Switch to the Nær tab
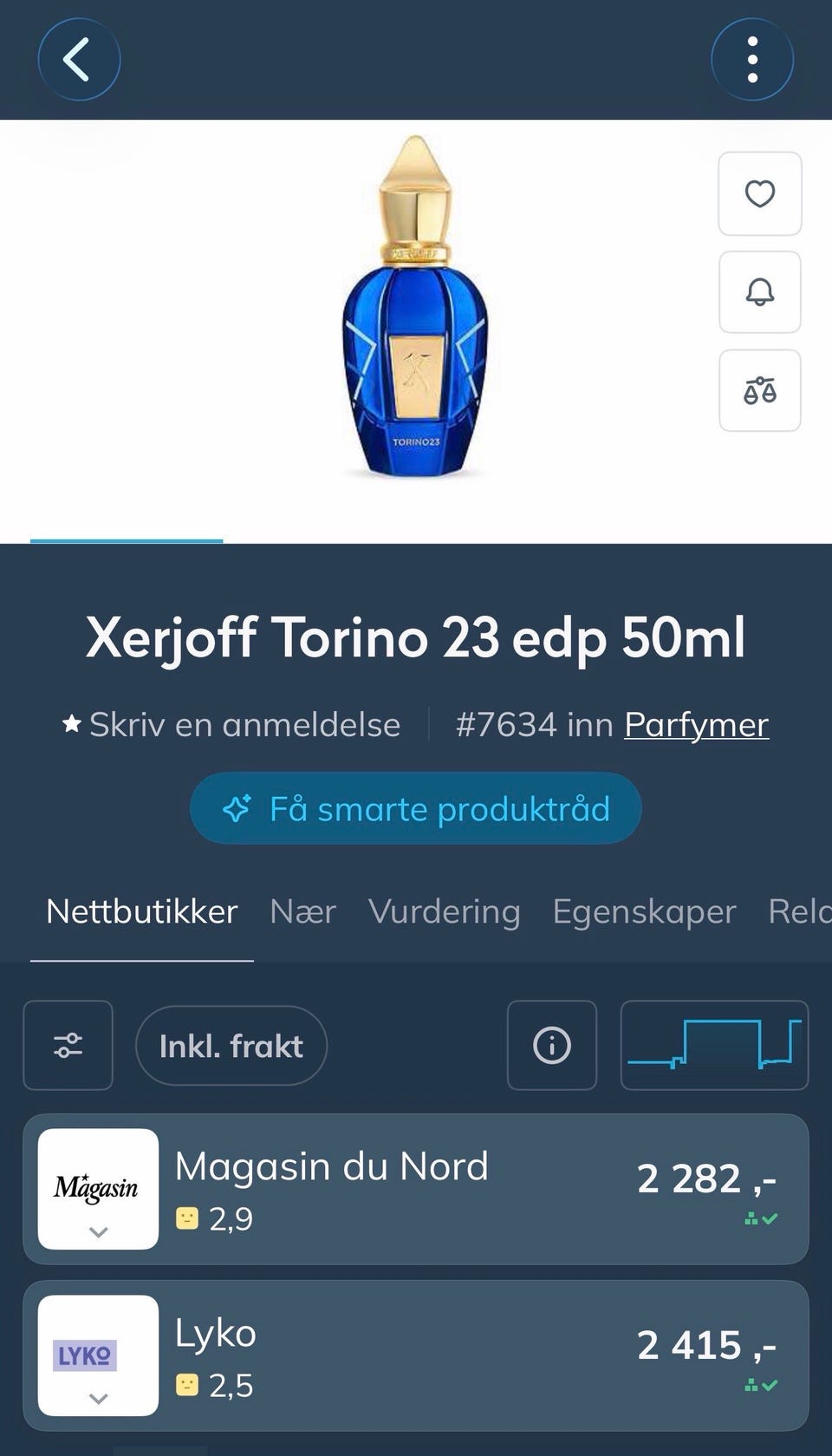The image size is (832, 1456). (x=302, y=911)
